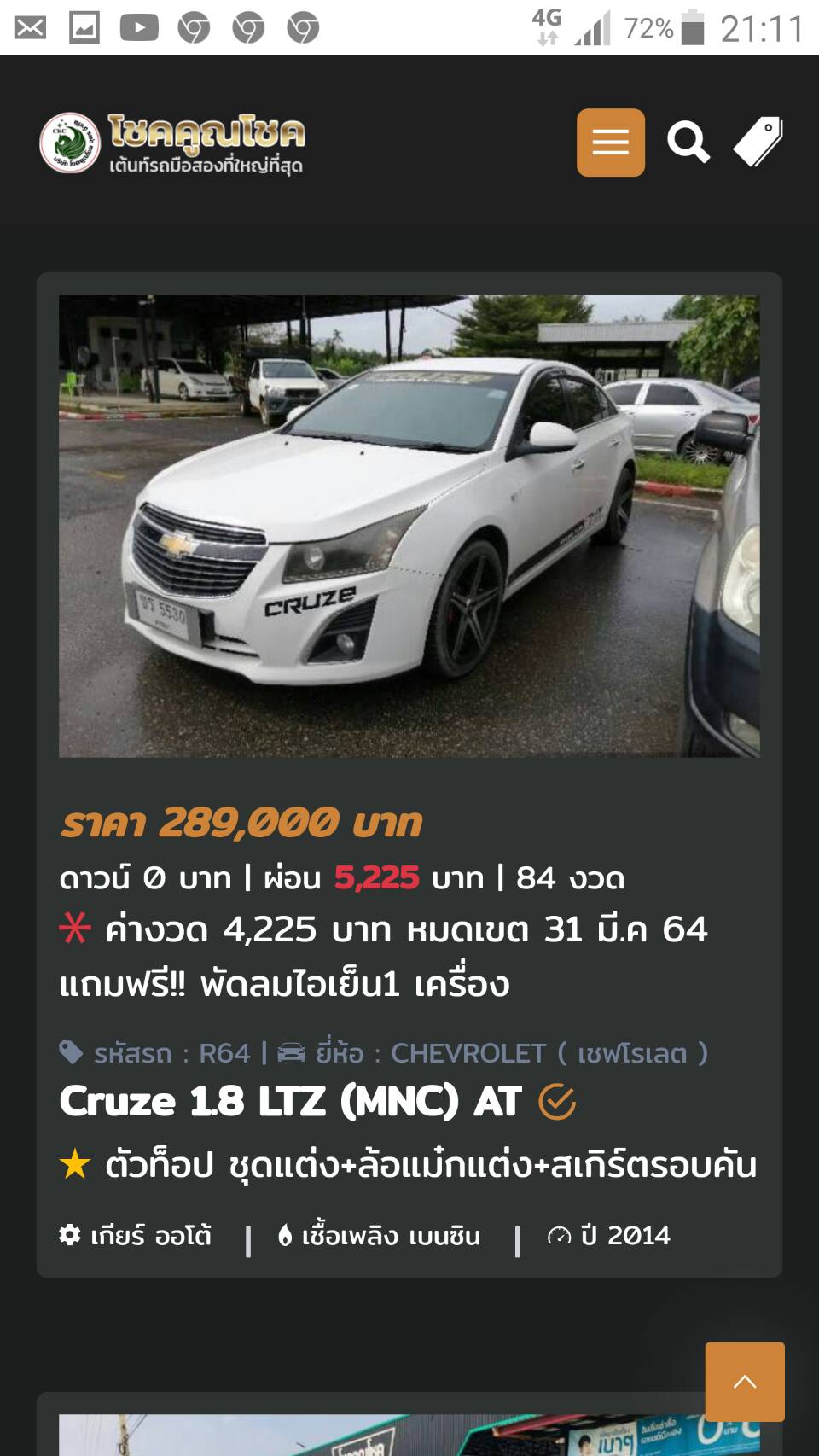Open the white Chevrolet Cruze photo
The height and width of the screenshot is (1456, 819).
[x=409, y=526]
